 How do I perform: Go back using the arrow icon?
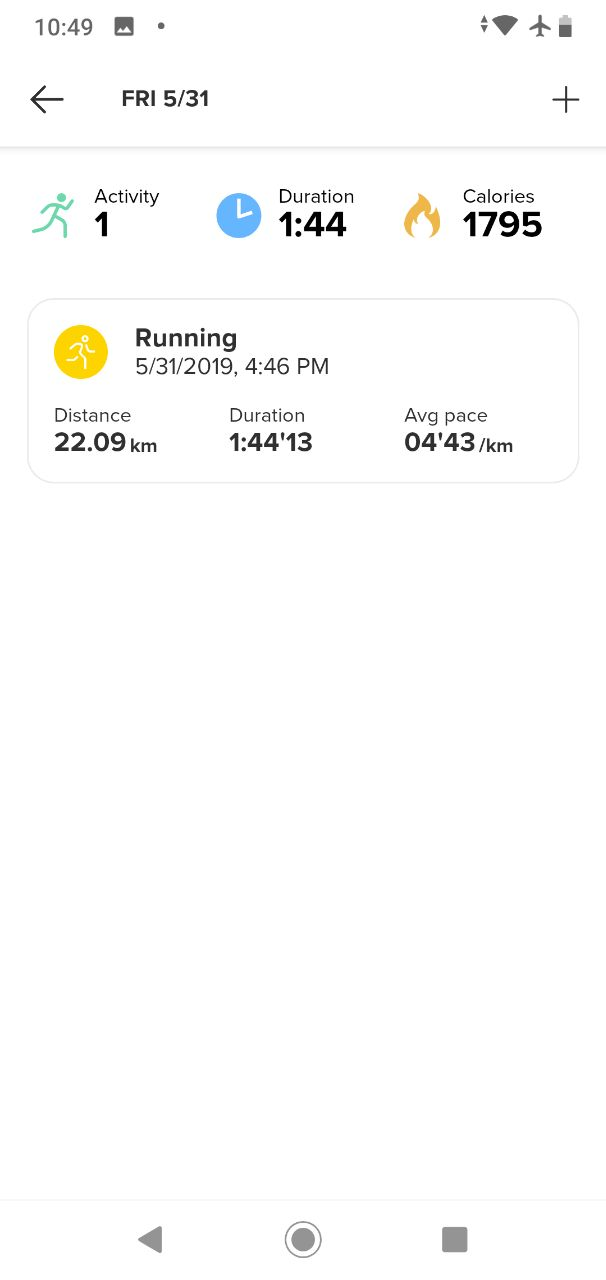pos(47,99)
